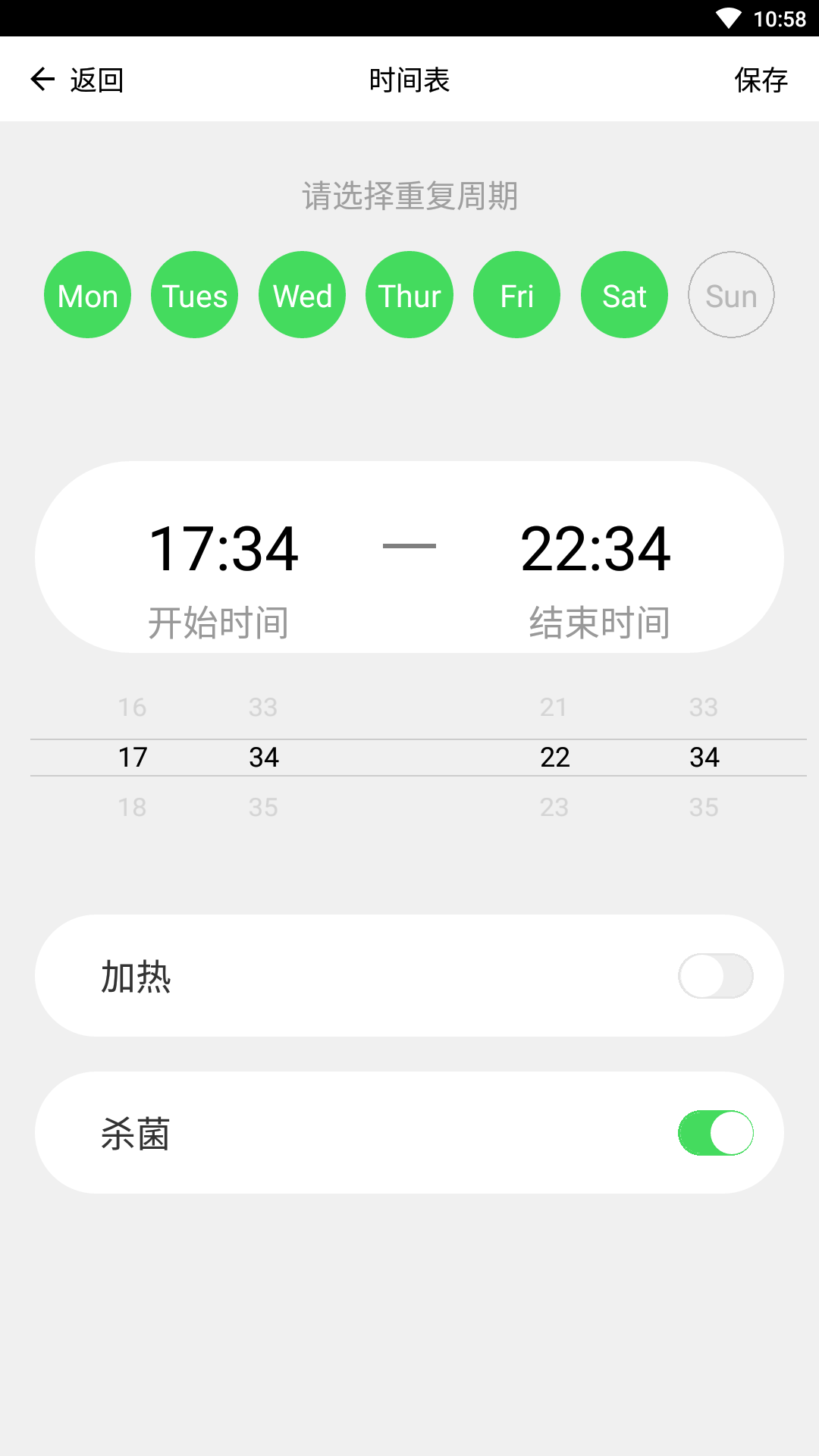Tap the back arrow icon
Viewport: 819px width, 1456px height.
coord(43,79)
